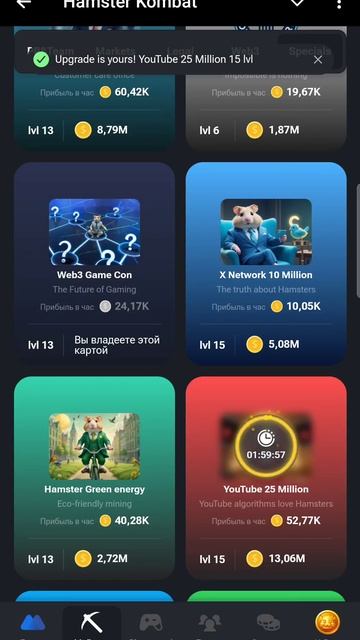Tap the dropdown arrow in the header
This screenshot has width=360, height=640.
[297, 2]
